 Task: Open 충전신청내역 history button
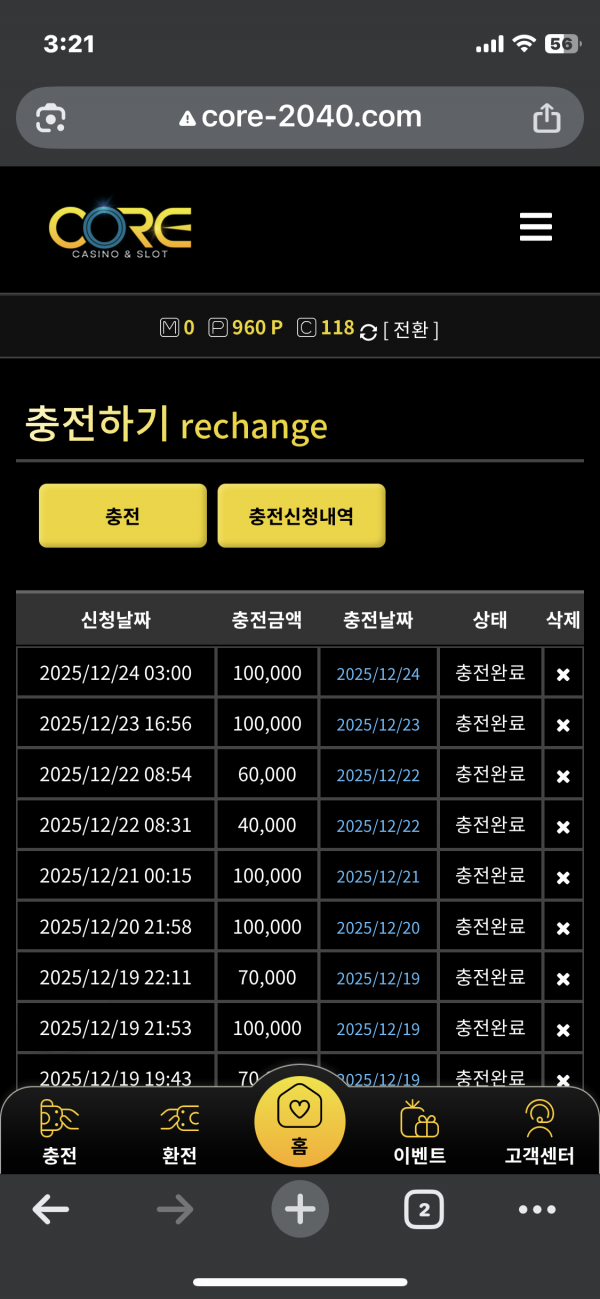coord(301,516)
